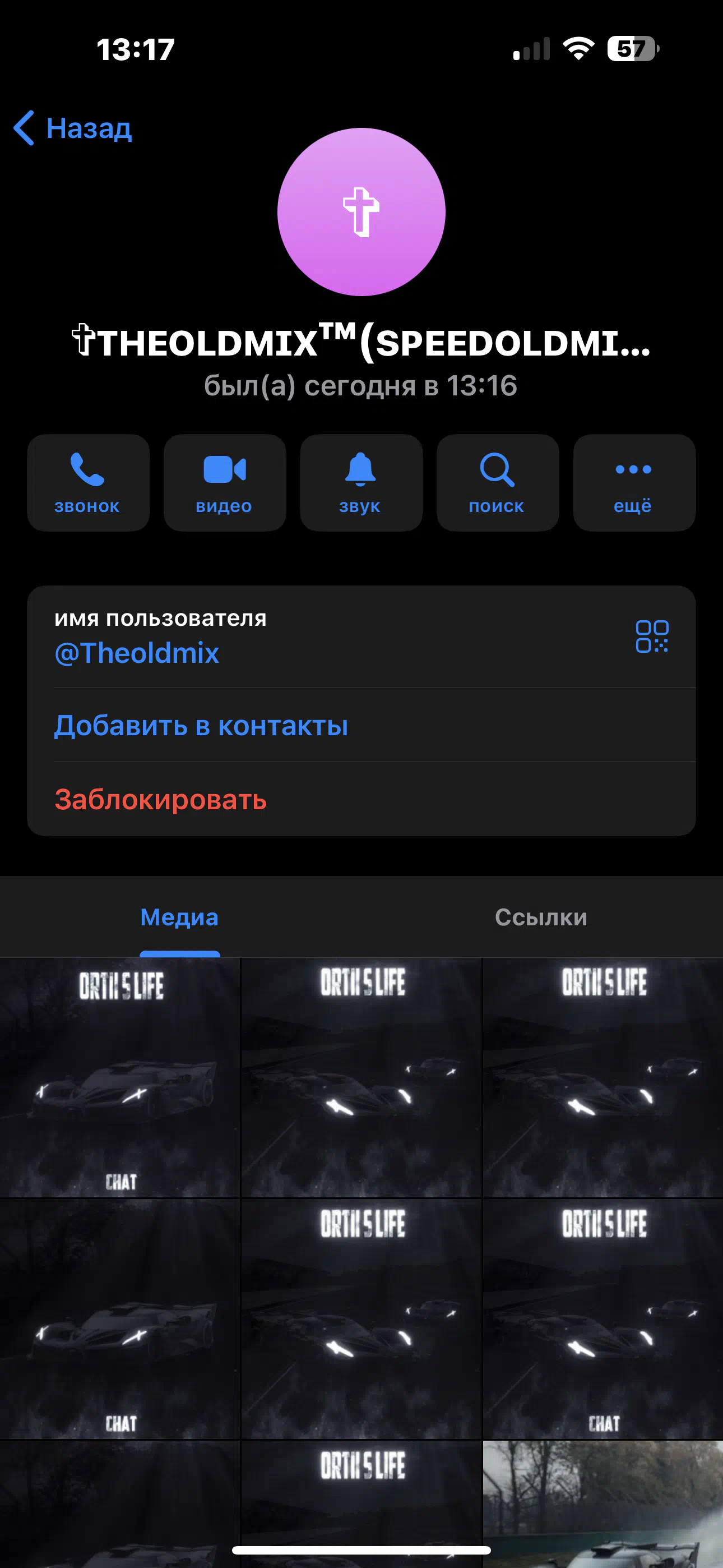Select the Медиа tab
This screenshot has height=1568, width=723.
pos(179,917)
